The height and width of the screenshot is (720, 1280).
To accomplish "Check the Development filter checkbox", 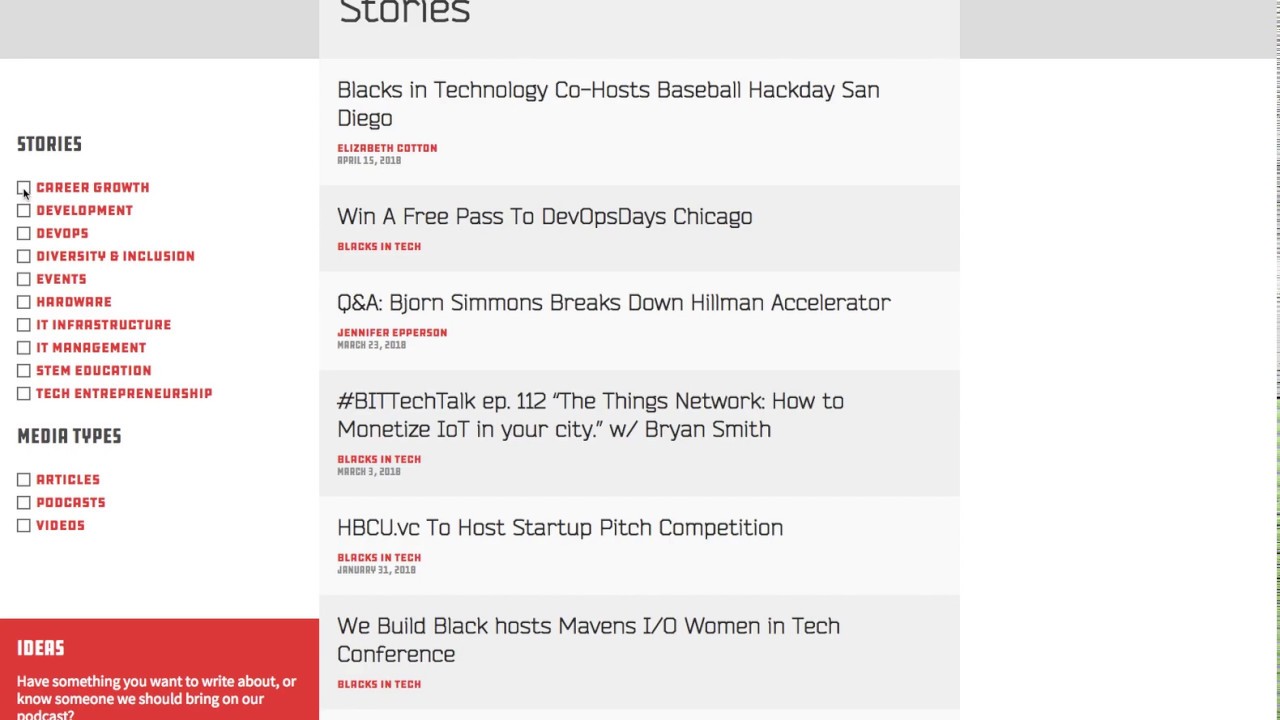I will [24, 211].
